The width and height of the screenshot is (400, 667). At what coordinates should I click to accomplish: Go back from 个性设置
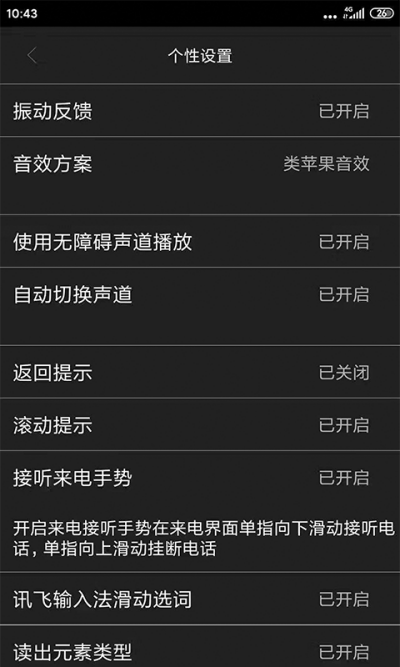coord(32,56)
